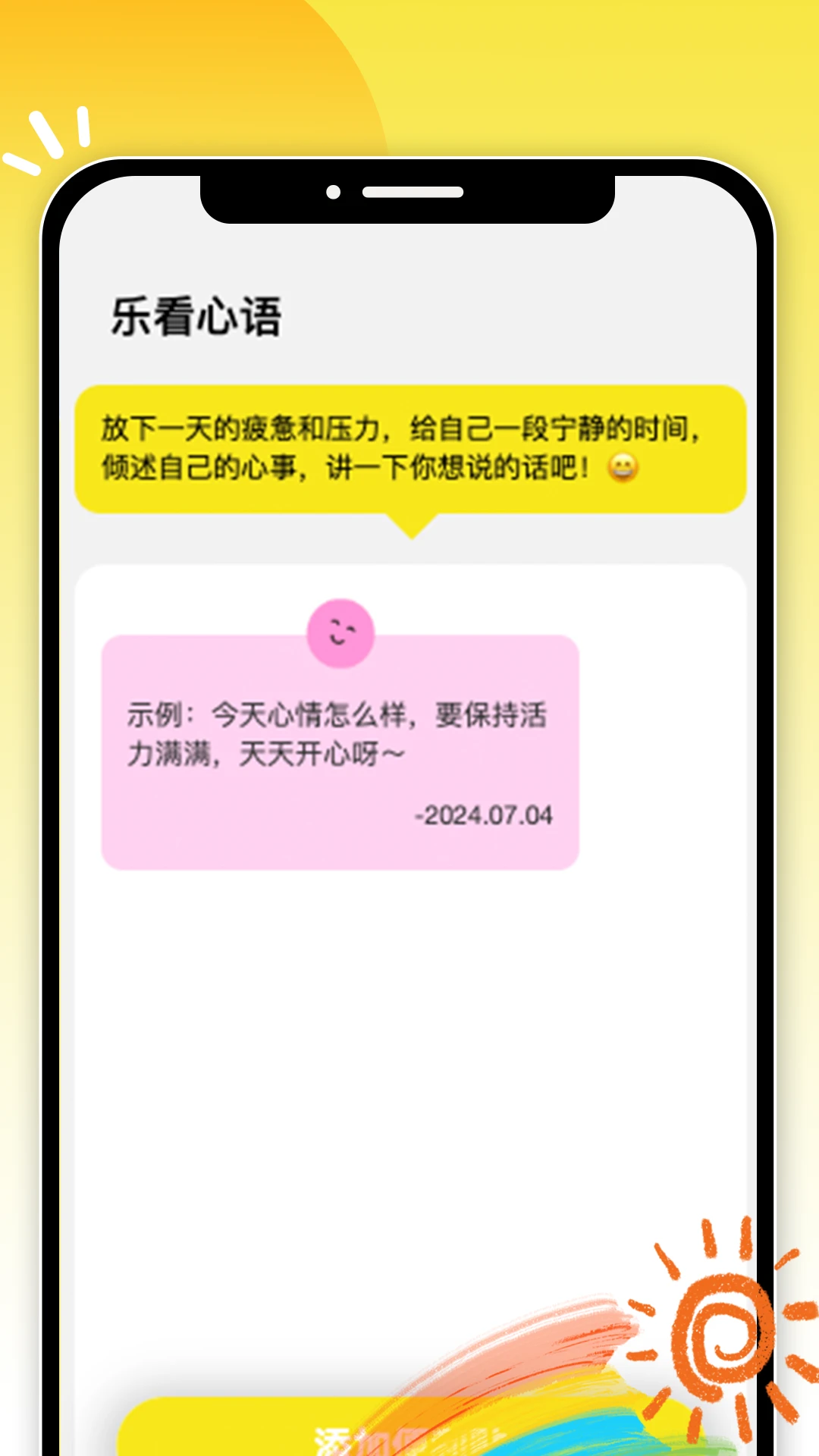
Task: Select the white content panel below the bubble
Action: click(x=409, y=1024)
